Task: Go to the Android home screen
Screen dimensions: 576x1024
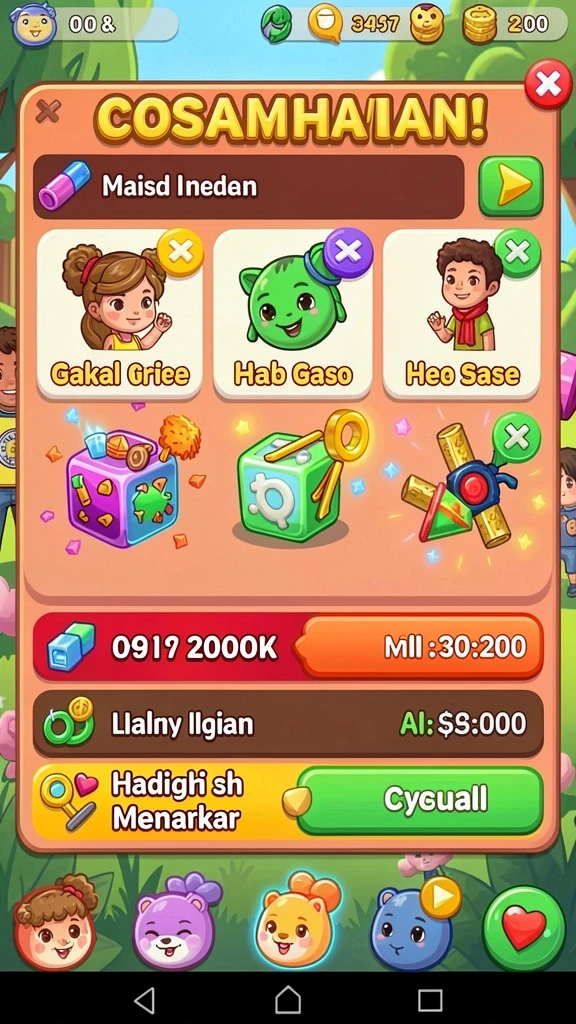Action: click(288, 999)
